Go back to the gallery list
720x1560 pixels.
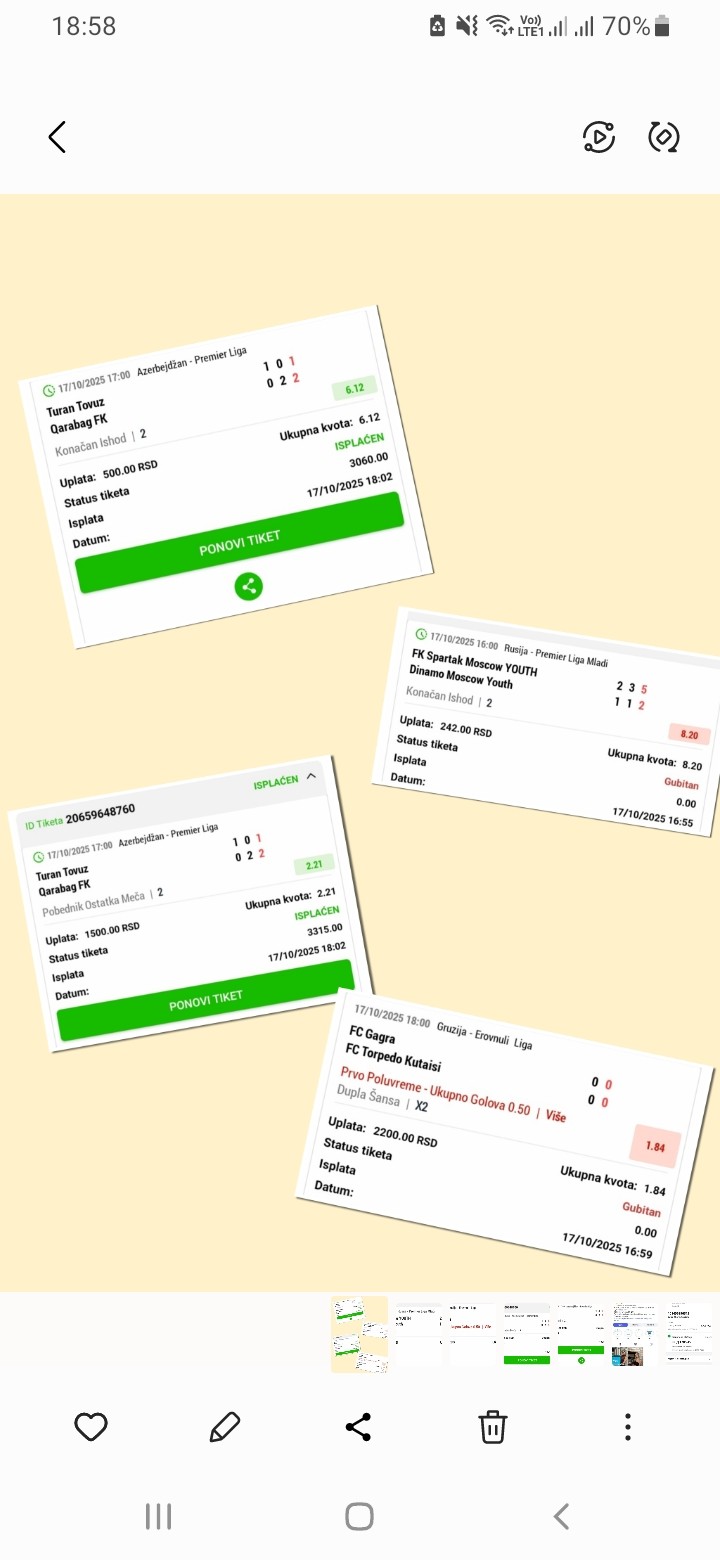(57, 137)
